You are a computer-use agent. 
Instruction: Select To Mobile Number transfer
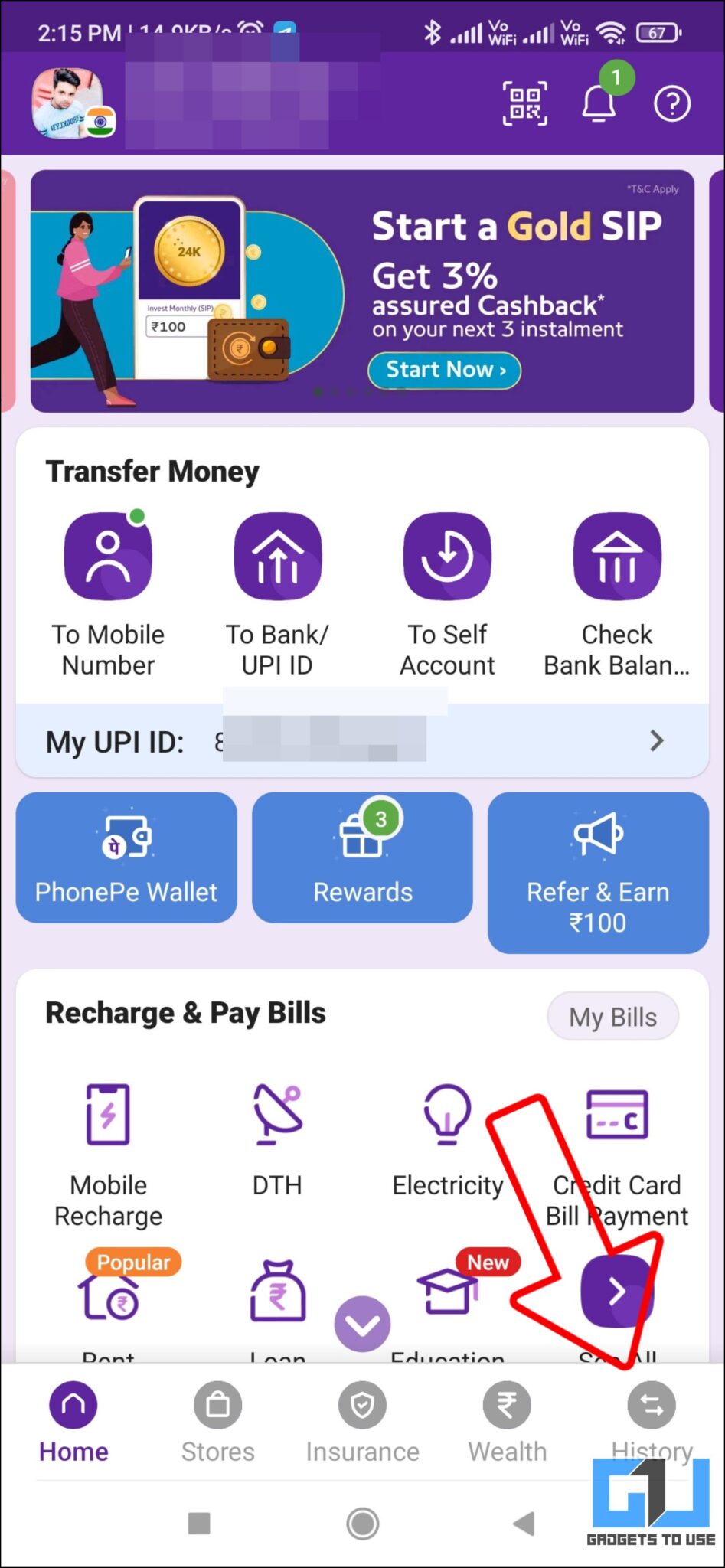point(107,556)
